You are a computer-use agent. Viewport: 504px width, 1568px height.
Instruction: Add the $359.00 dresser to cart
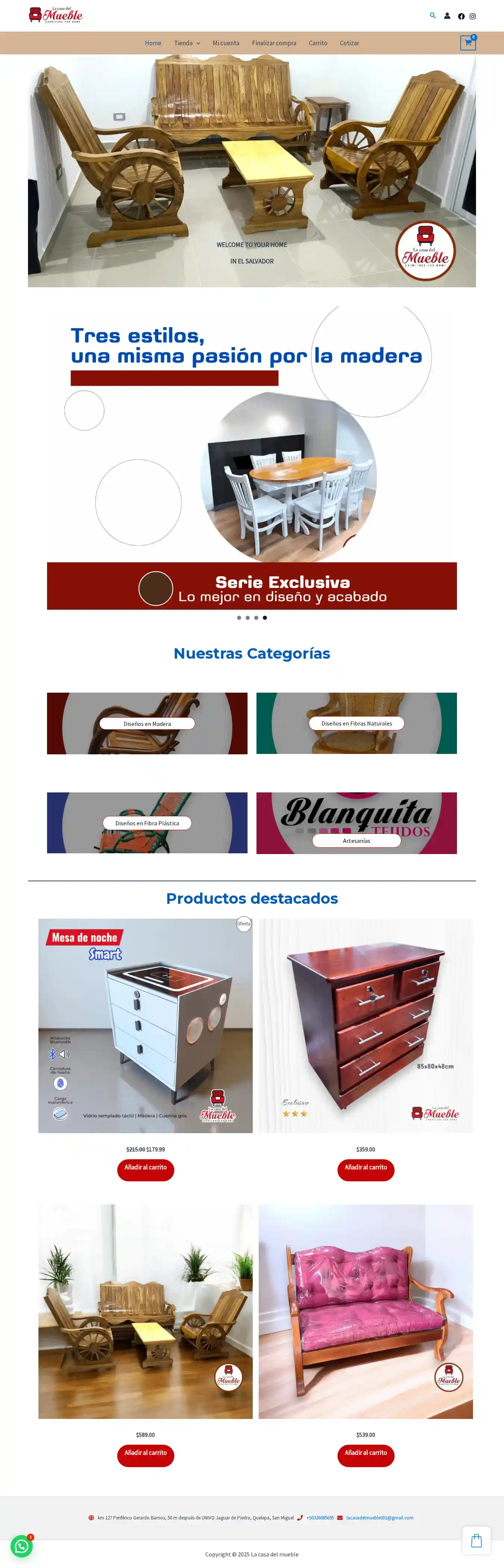(365, 1168)
